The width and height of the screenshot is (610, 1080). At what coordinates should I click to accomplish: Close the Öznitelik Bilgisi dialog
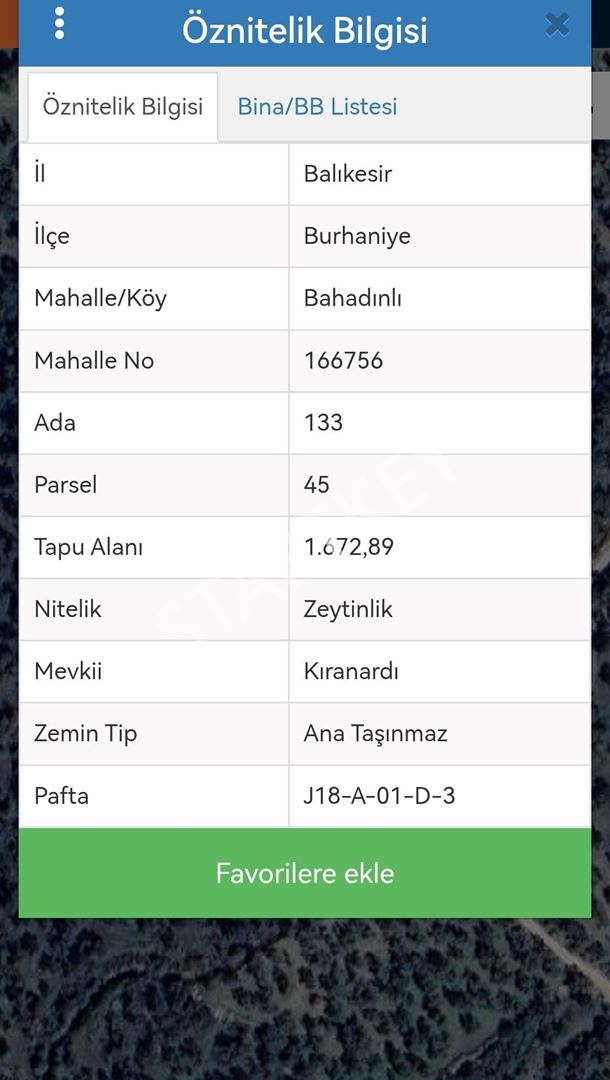pyautogui.click(x=557, y=25)
